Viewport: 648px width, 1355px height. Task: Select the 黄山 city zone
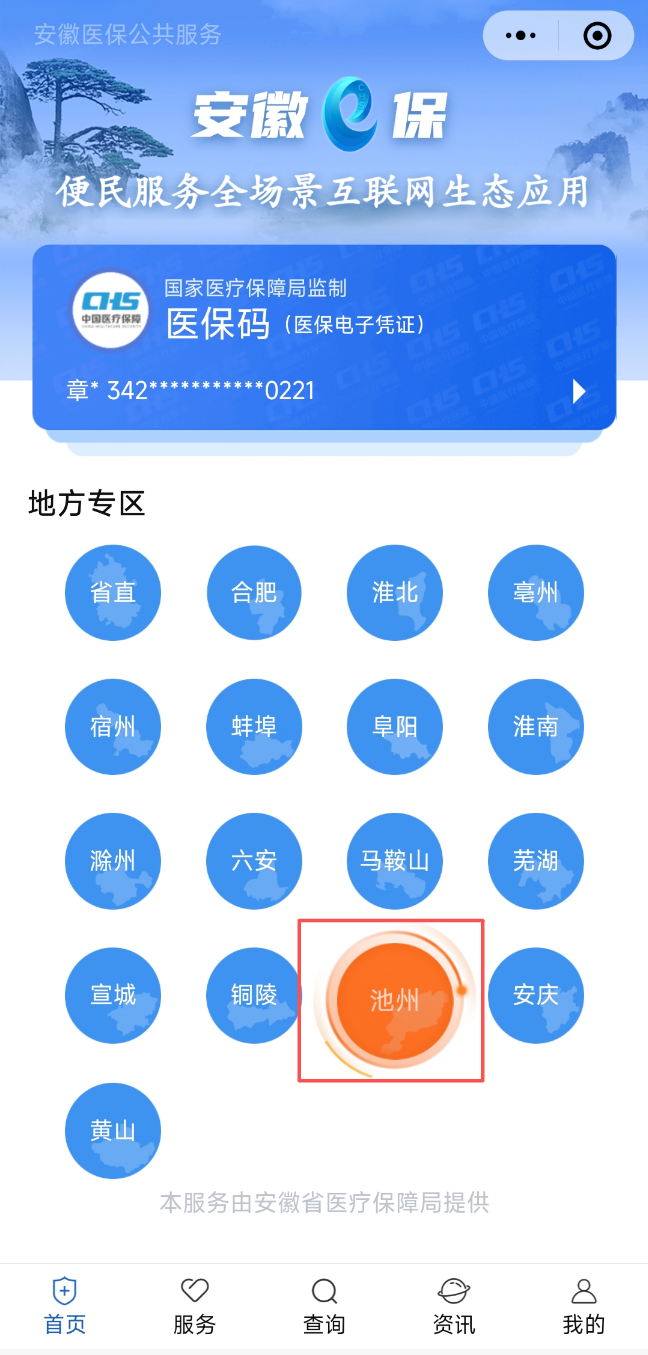click(113, 1131)
